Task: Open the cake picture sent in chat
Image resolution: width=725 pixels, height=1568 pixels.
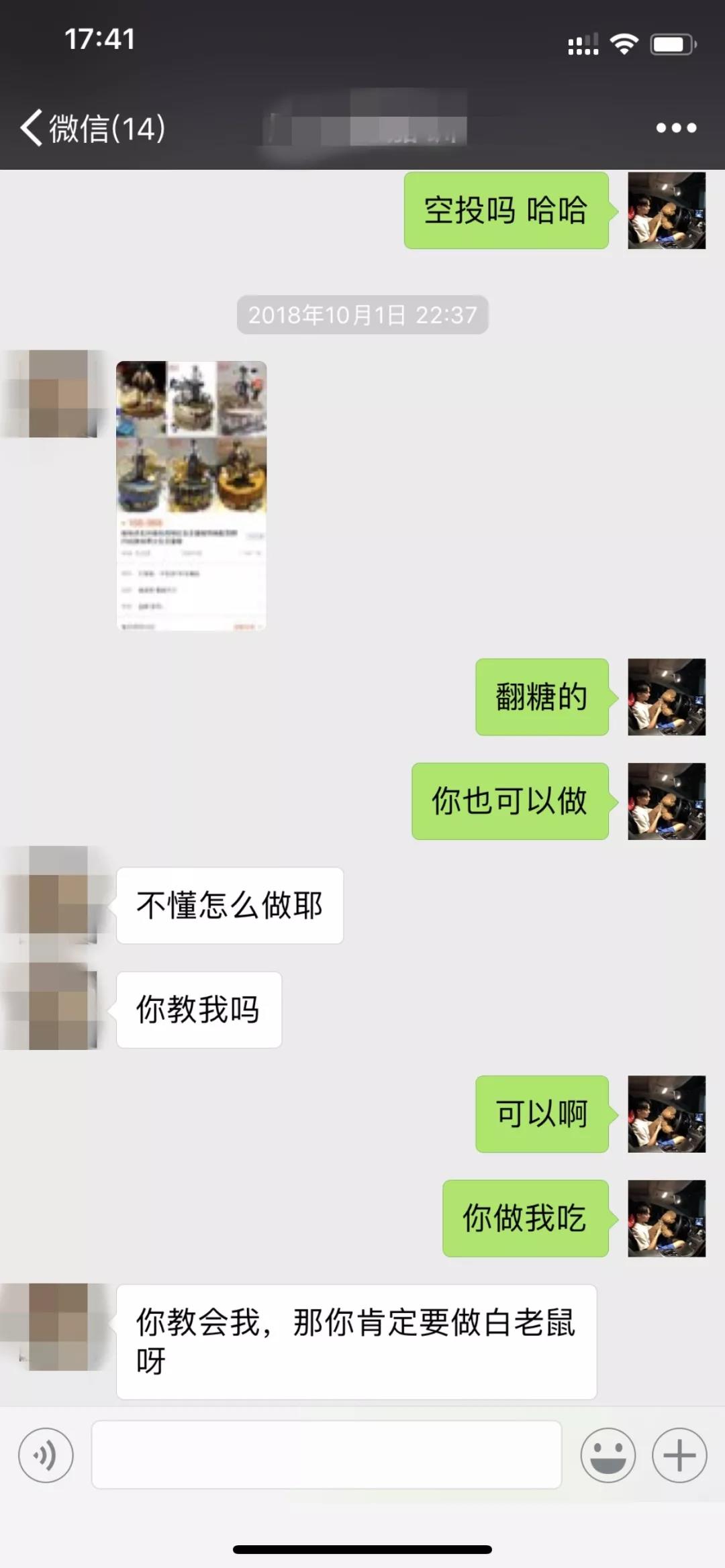Action: (x=191, y=495)
